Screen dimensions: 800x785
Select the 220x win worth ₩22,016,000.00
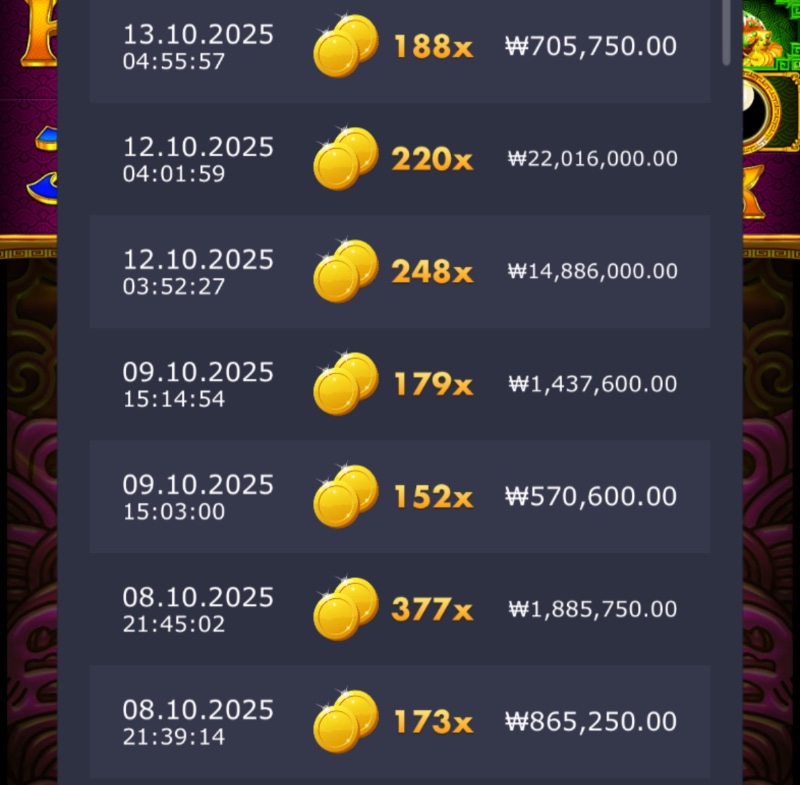coord(400,159)
